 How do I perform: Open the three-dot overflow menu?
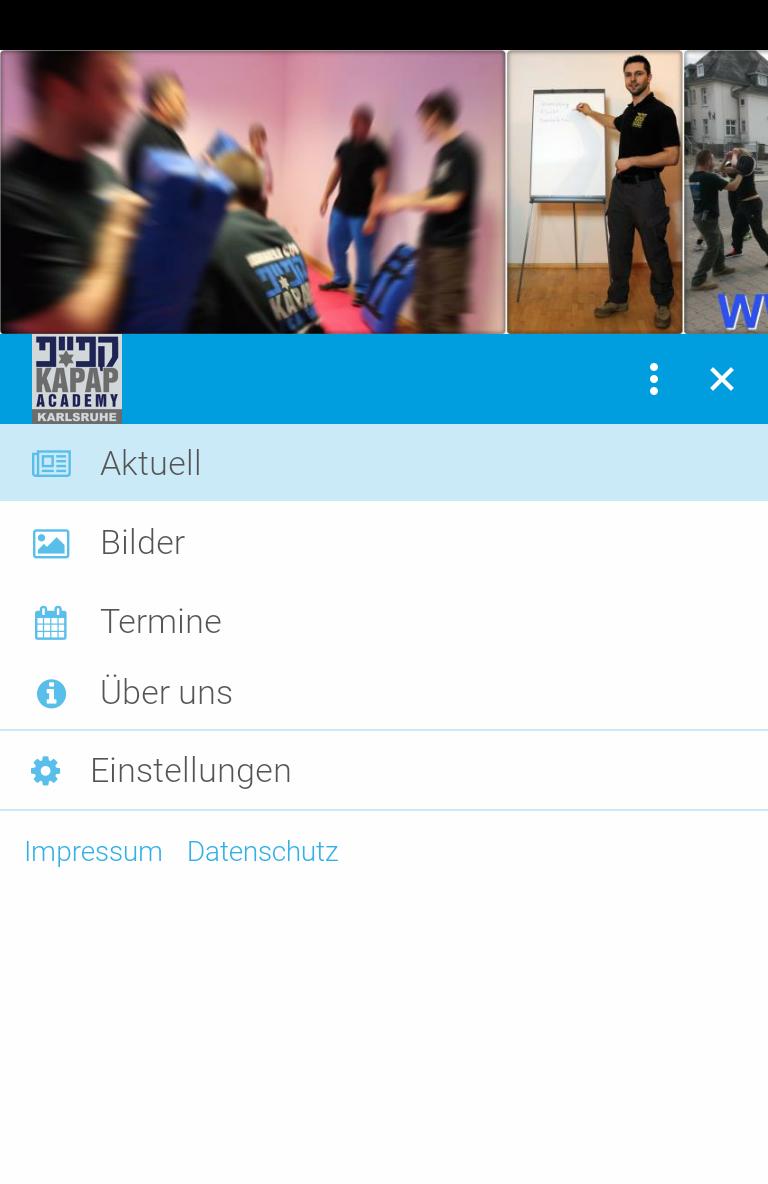pyautogui.click(x=654, y=379)
